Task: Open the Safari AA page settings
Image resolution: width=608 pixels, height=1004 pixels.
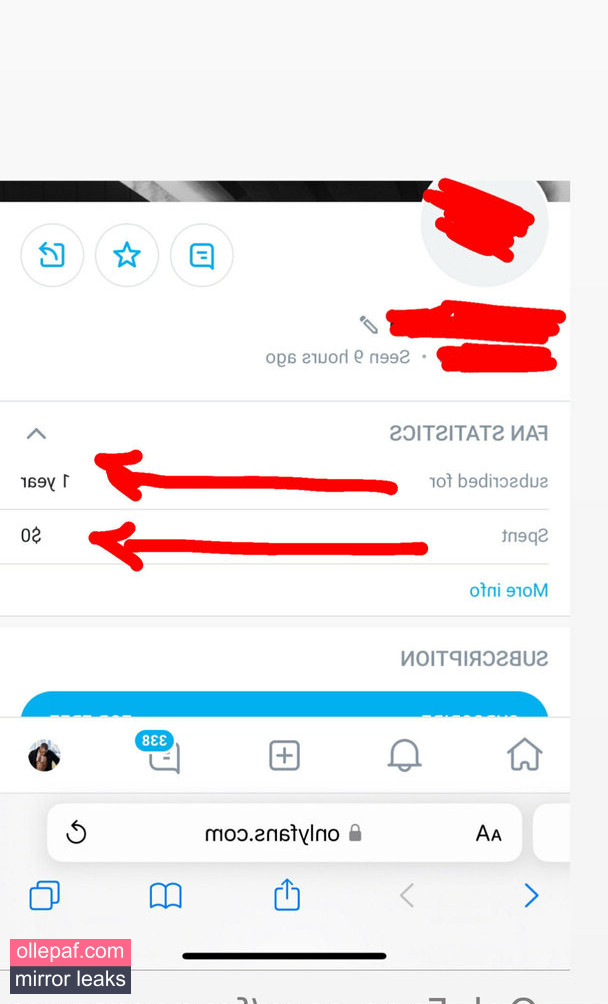Action: click(488, 834)
